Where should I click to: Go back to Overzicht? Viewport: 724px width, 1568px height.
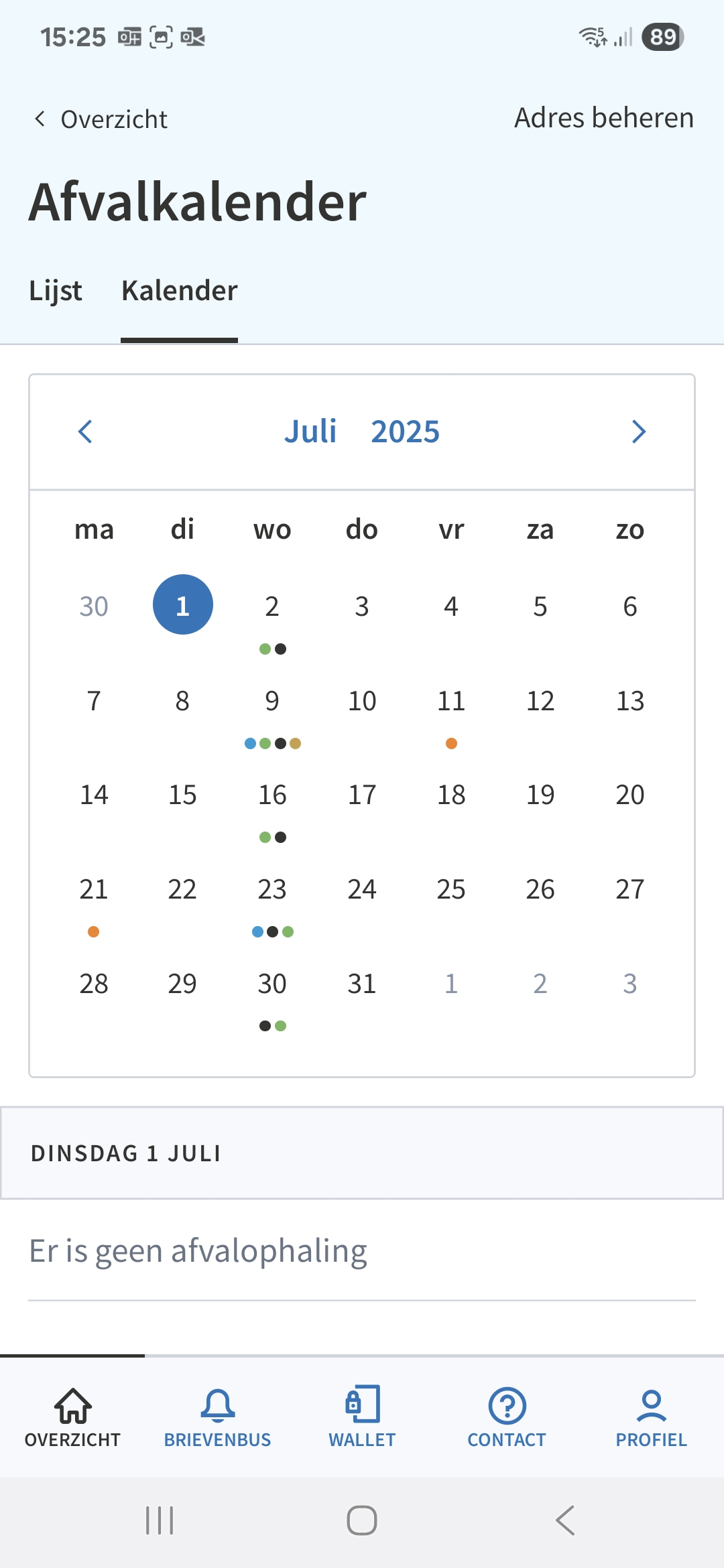click(101, 119)
